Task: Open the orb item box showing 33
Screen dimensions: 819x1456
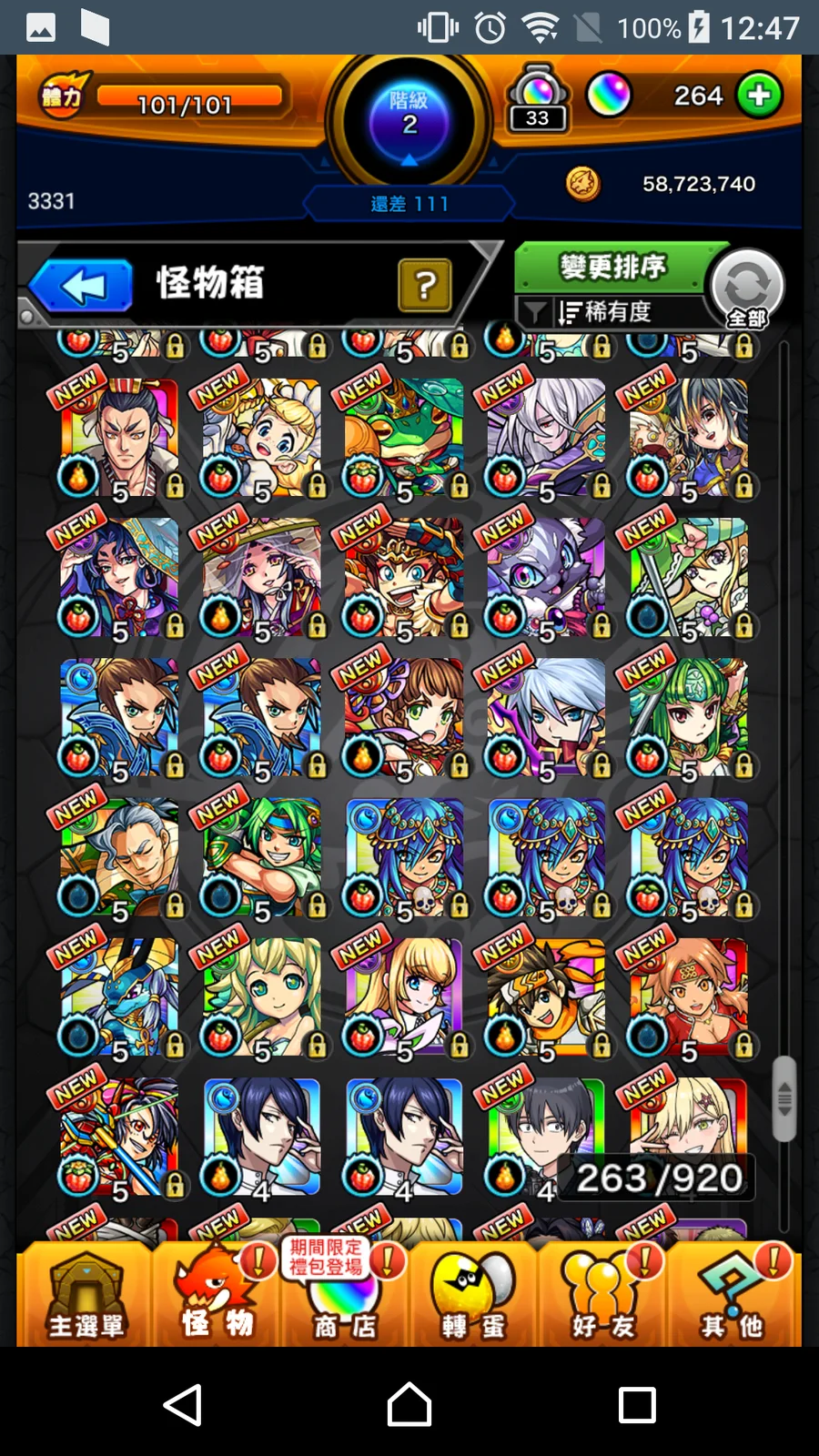Action: tap(537, 100)
